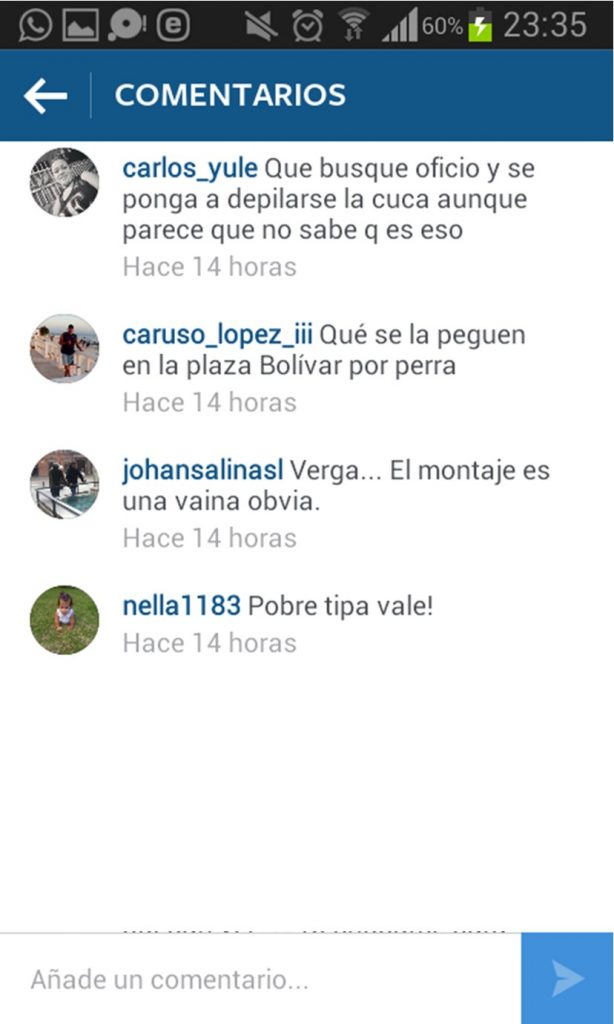Focus the 'Añade un comentario' field
This screenshot has width=614, height=1024.
(261, 979)
